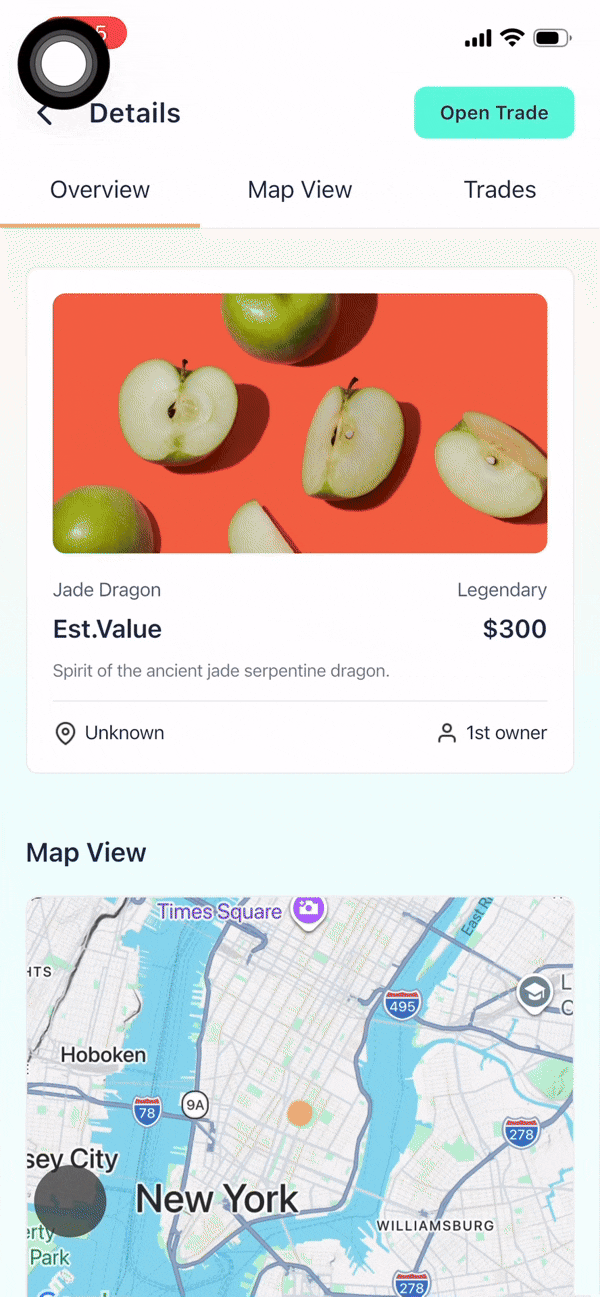The width and height of the screenshot is (600, 1297).
Task: Tap the school pin on the map
Action: [535, 993]
